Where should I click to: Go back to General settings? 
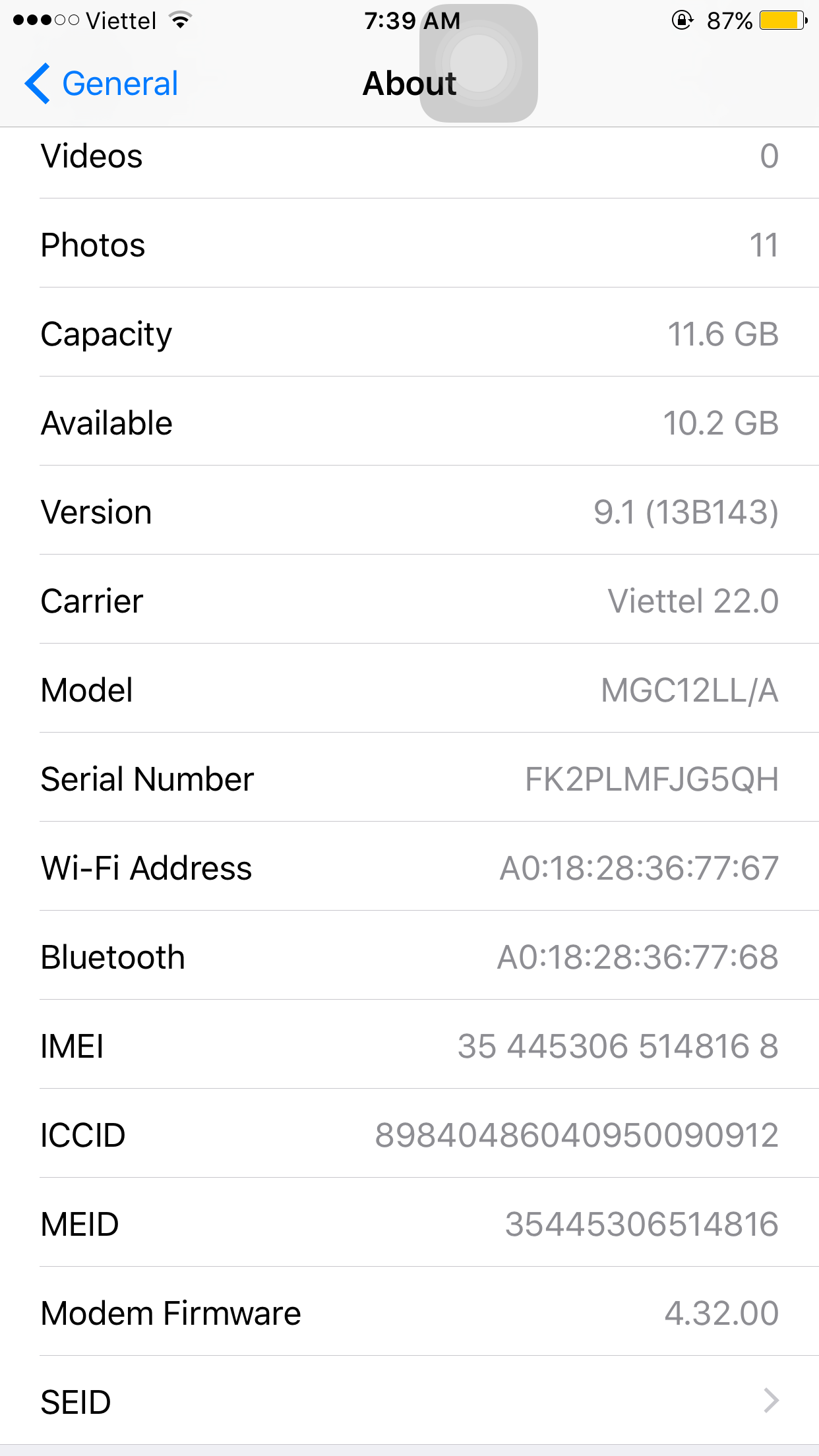(101, 84)
